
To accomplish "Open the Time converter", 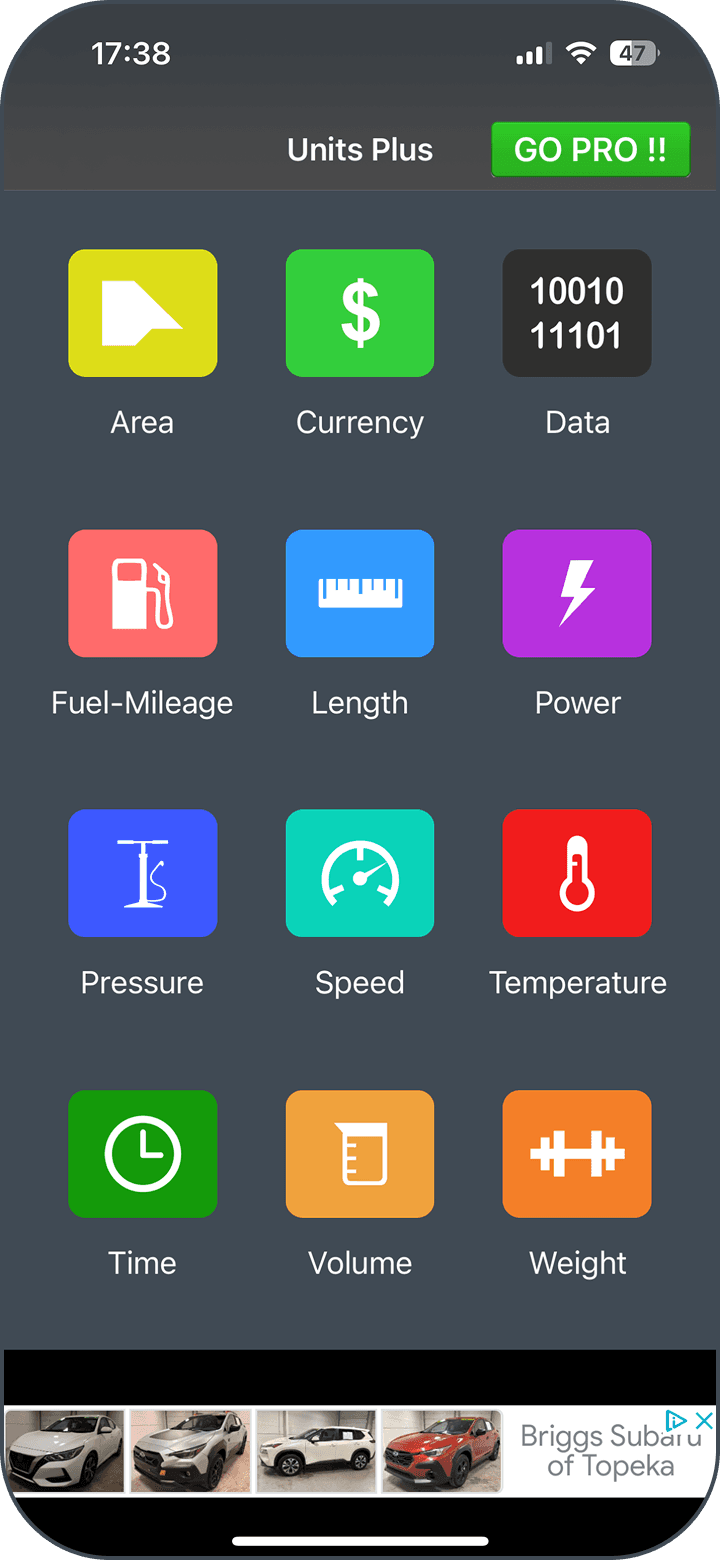I will (142, 1154).
